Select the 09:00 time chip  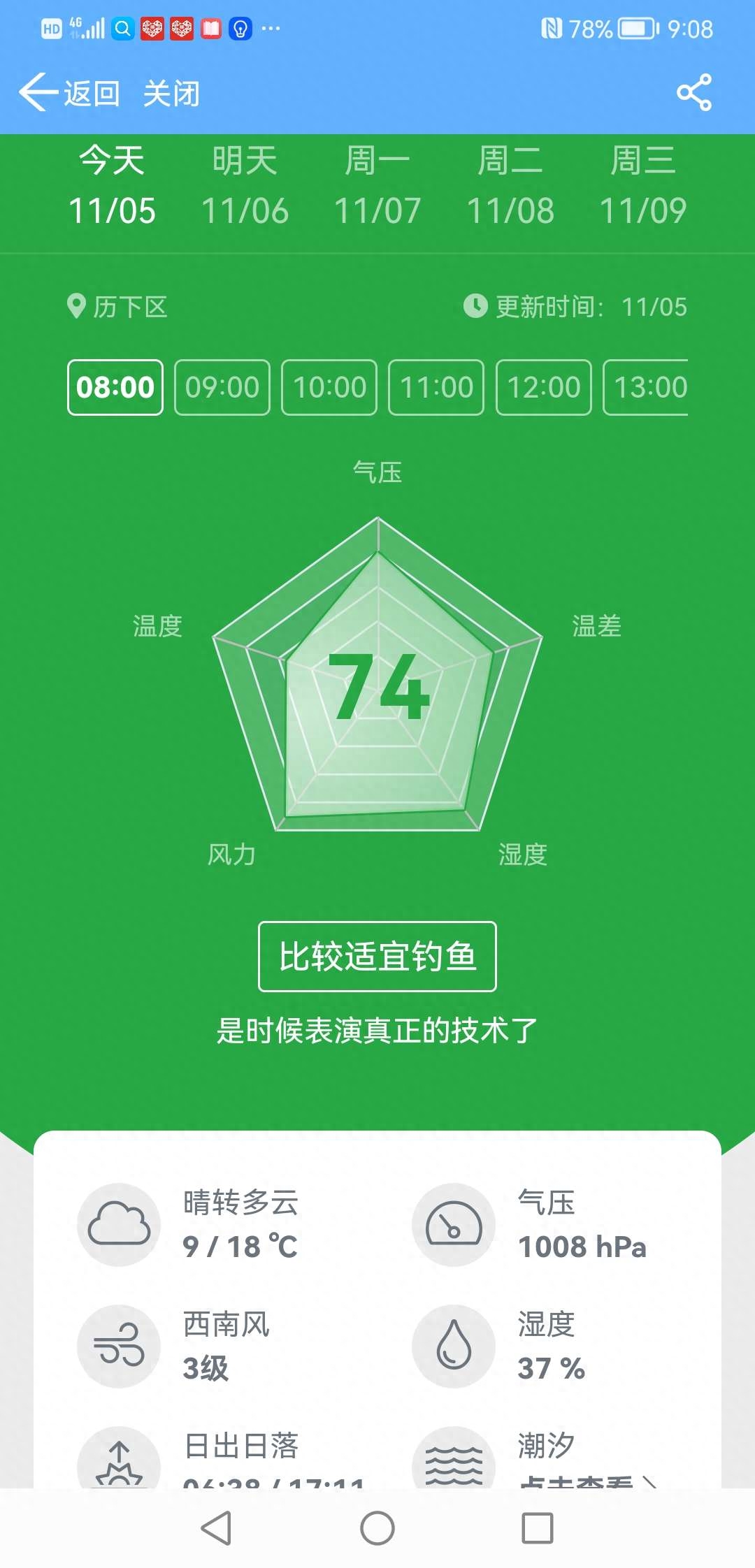click(x=222, y=387)
